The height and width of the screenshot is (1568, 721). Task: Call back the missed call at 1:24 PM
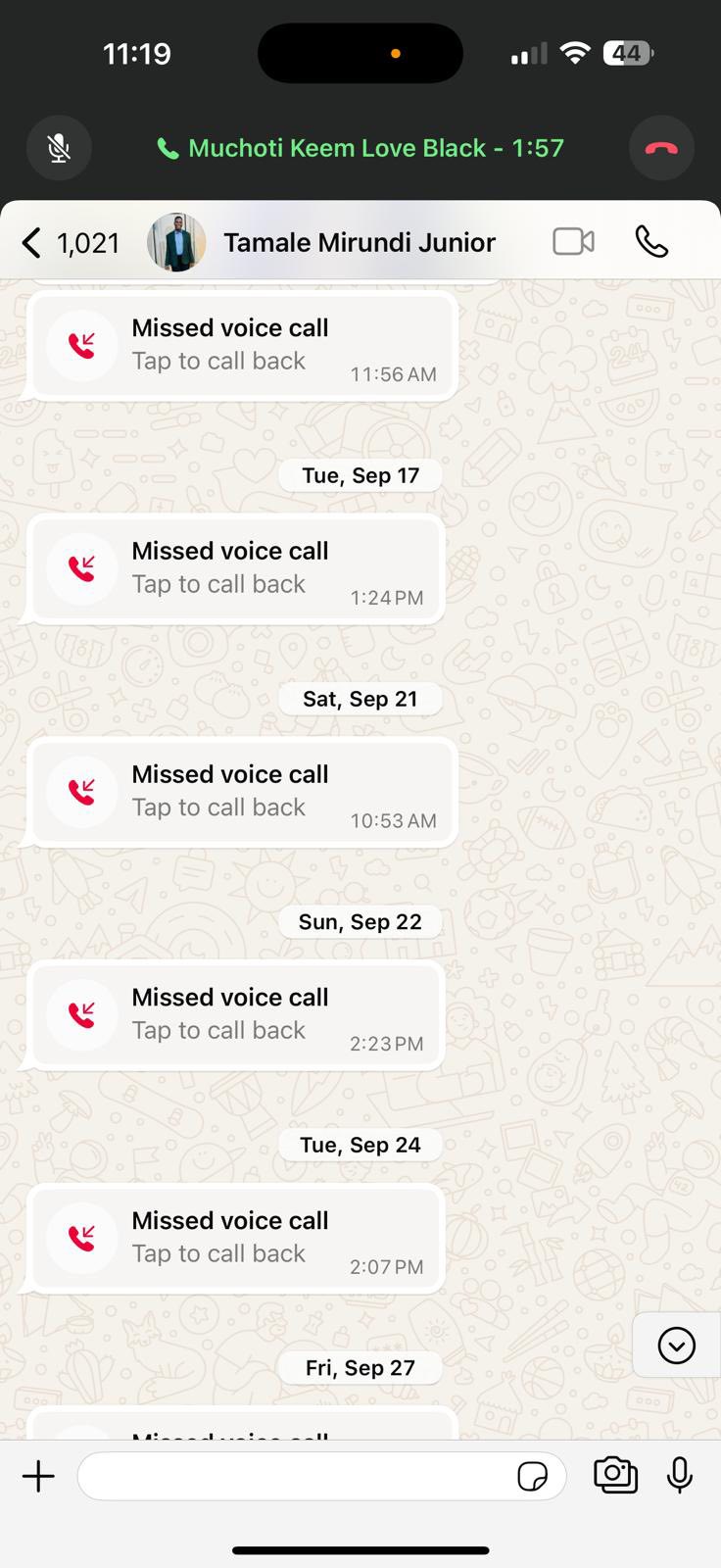tap(235, 568)
